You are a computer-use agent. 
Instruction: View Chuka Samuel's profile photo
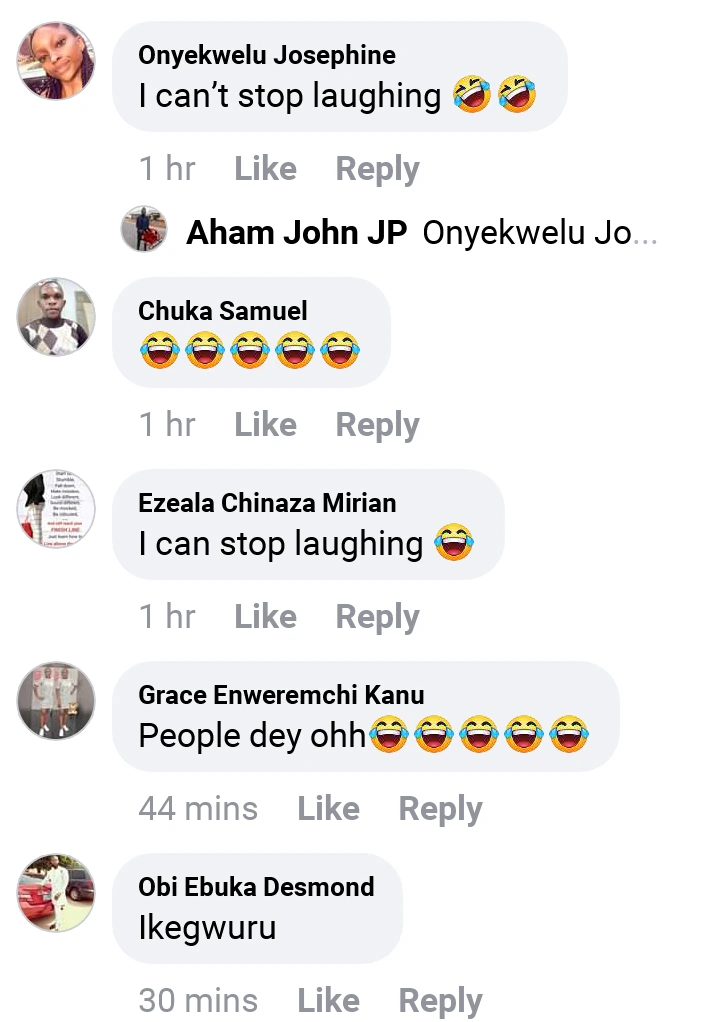click(x=56, y=317)
